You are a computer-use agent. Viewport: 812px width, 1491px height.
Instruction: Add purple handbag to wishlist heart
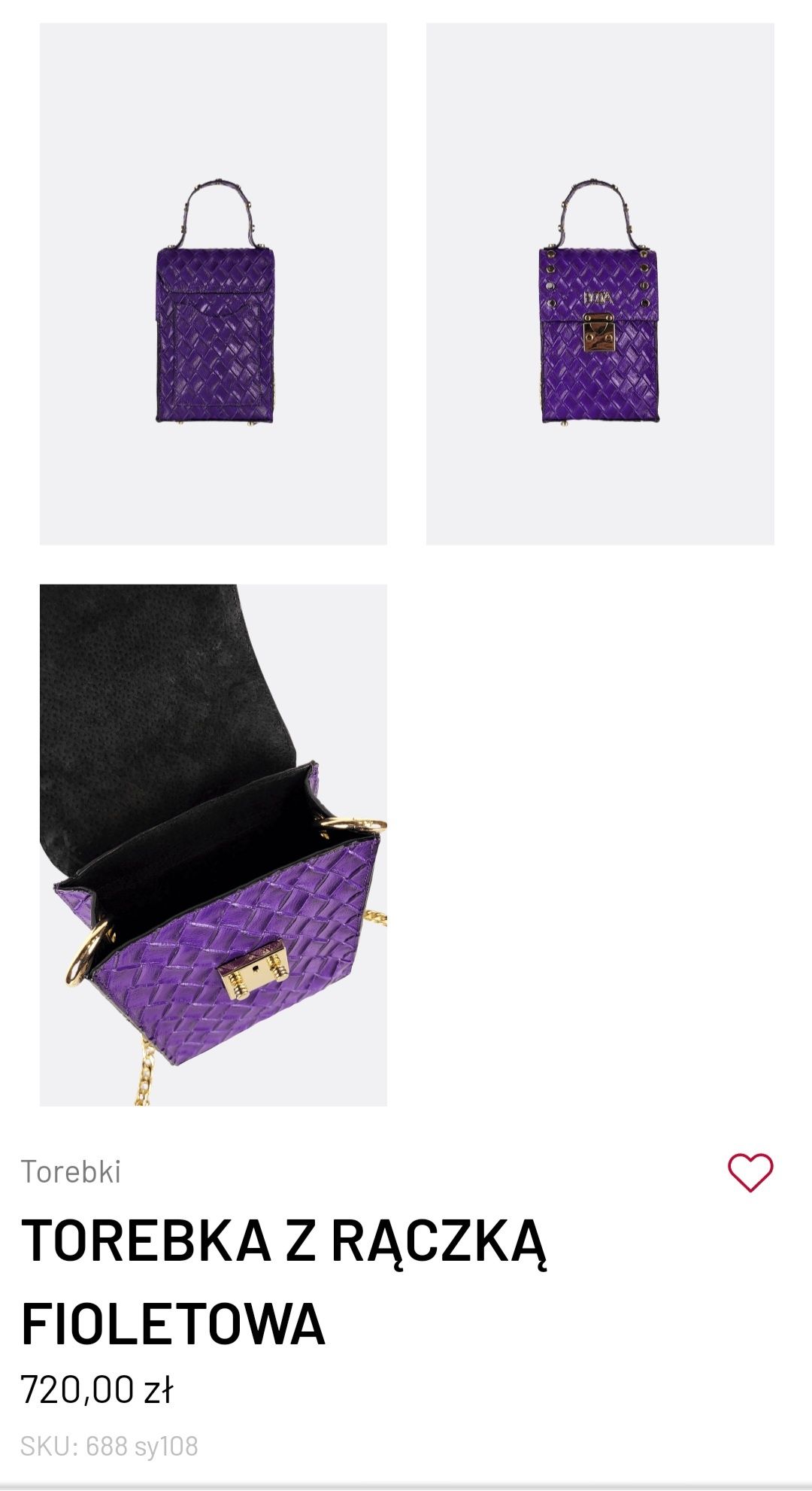(x=750, y=1173)
